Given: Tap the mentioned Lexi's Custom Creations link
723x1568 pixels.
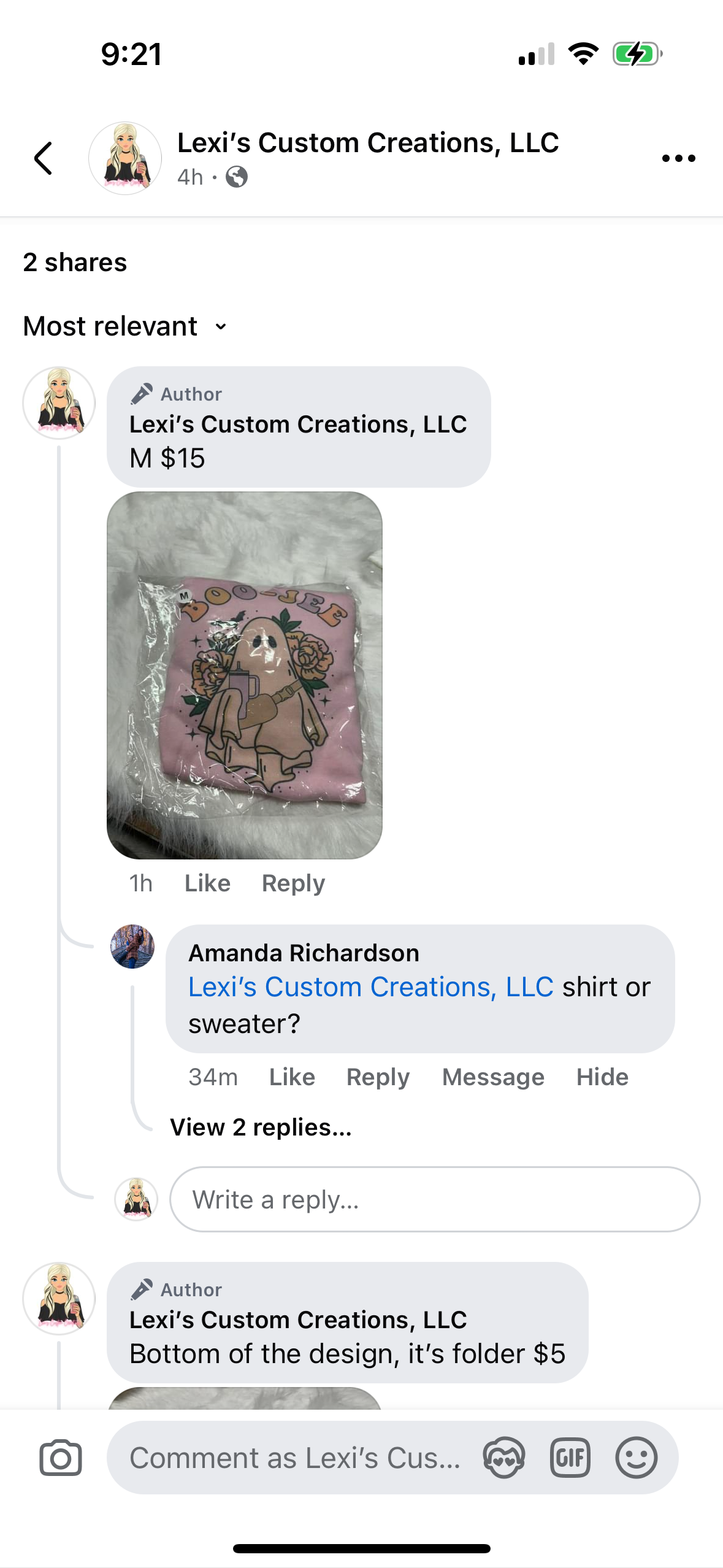Looking at the screenshot, I should point(370,987).
